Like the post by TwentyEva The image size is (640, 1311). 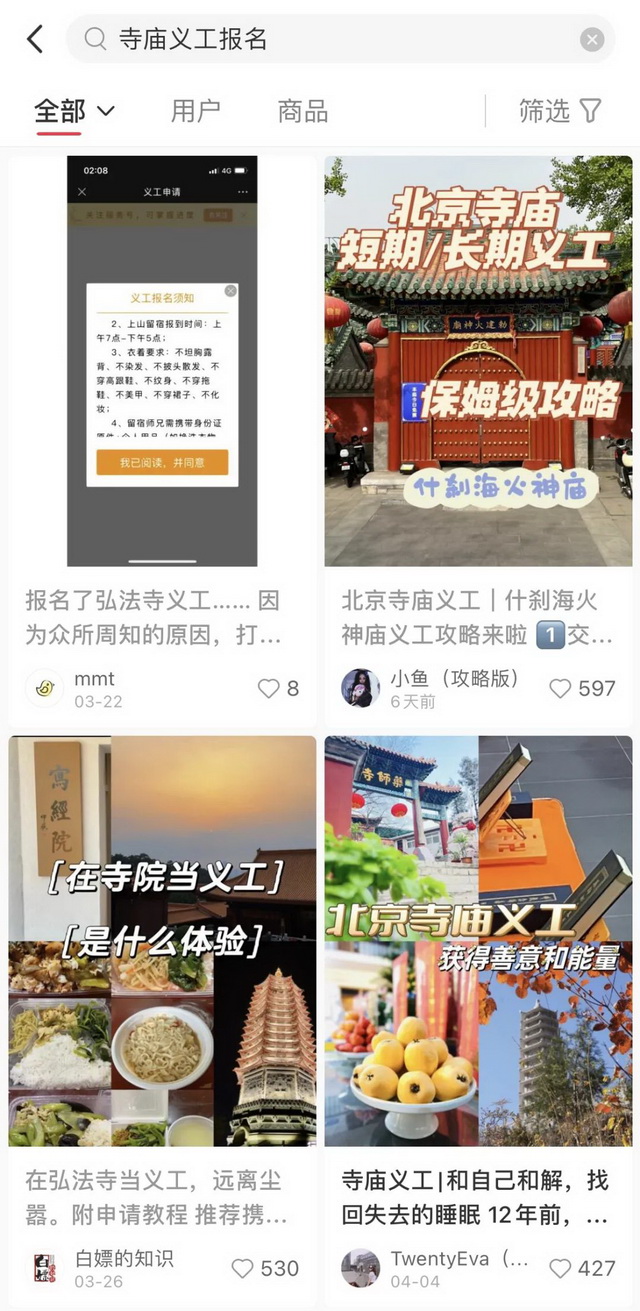pos(561,1268)
